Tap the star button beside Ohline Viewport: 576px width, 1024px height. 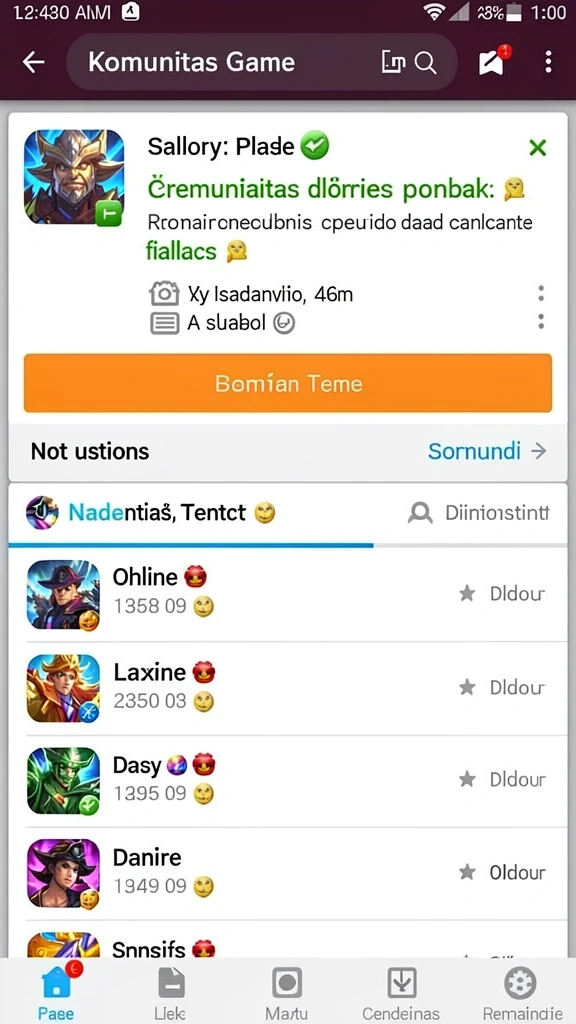point(467,593)
